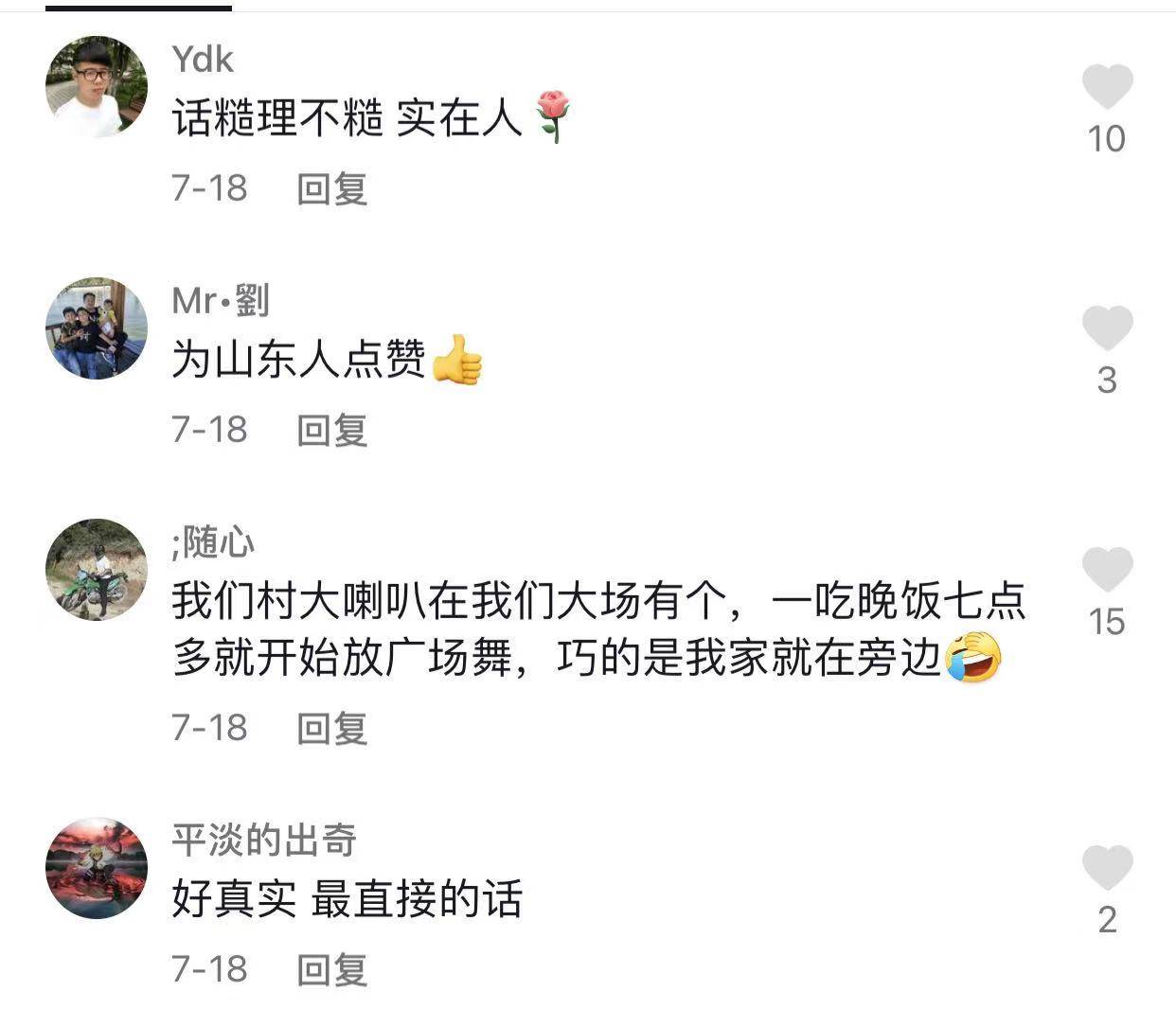1176x1027 pixels.
Task: View Mr•劉's profile picture
Action: [97, 328]
